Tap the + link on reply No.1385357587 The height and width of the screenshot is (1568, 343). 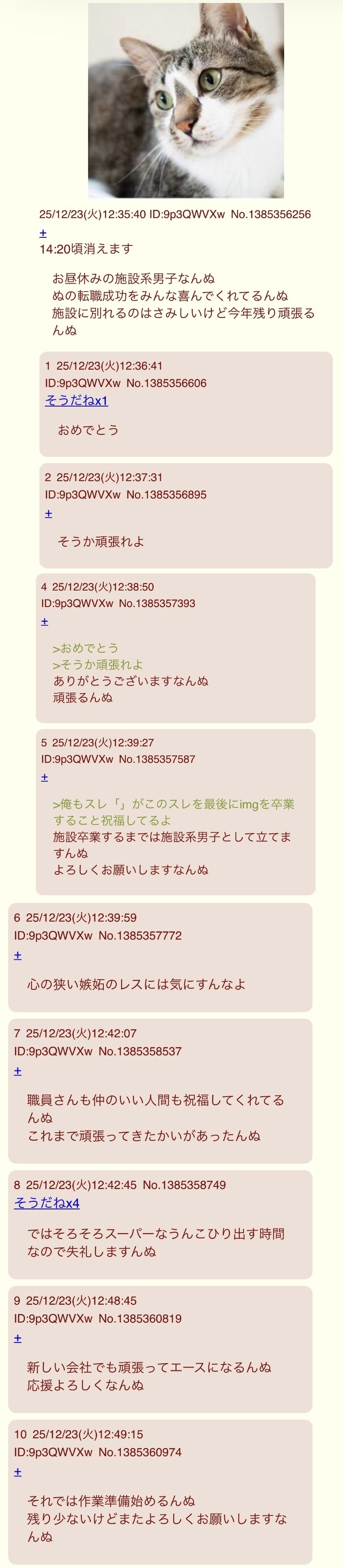(44, 777)
